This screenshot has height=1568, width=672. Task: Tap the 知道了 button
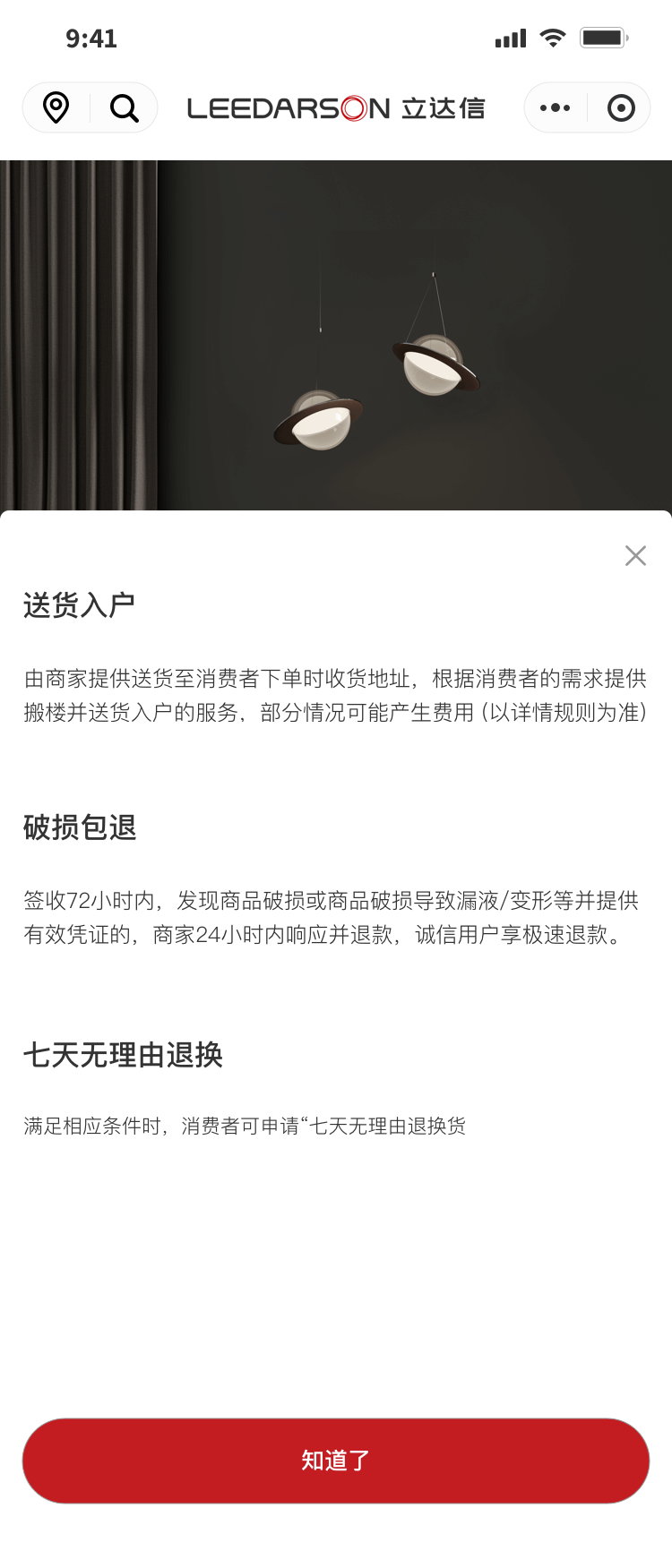pos(336,1461)
